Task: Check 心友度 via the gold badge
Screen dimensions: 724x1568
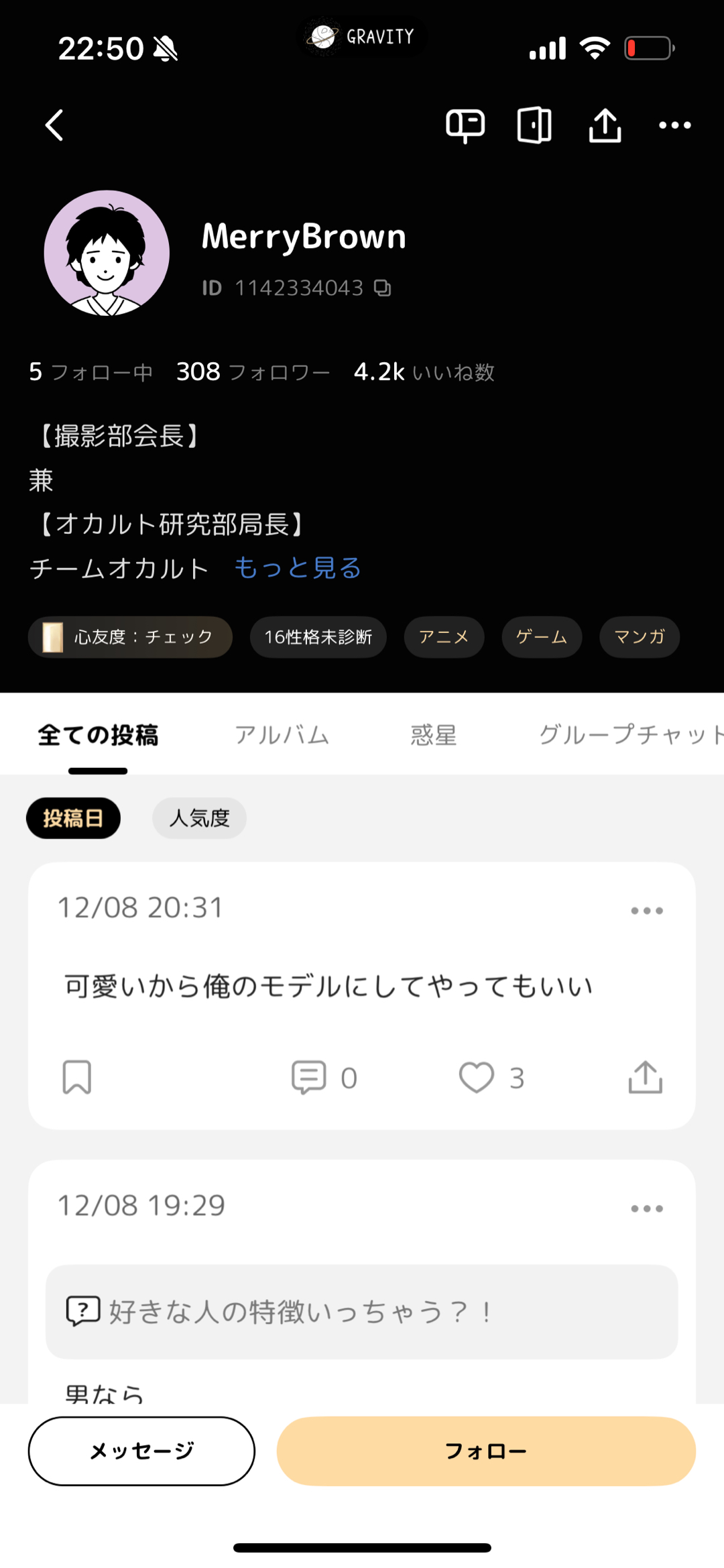Action: [130, 637]
